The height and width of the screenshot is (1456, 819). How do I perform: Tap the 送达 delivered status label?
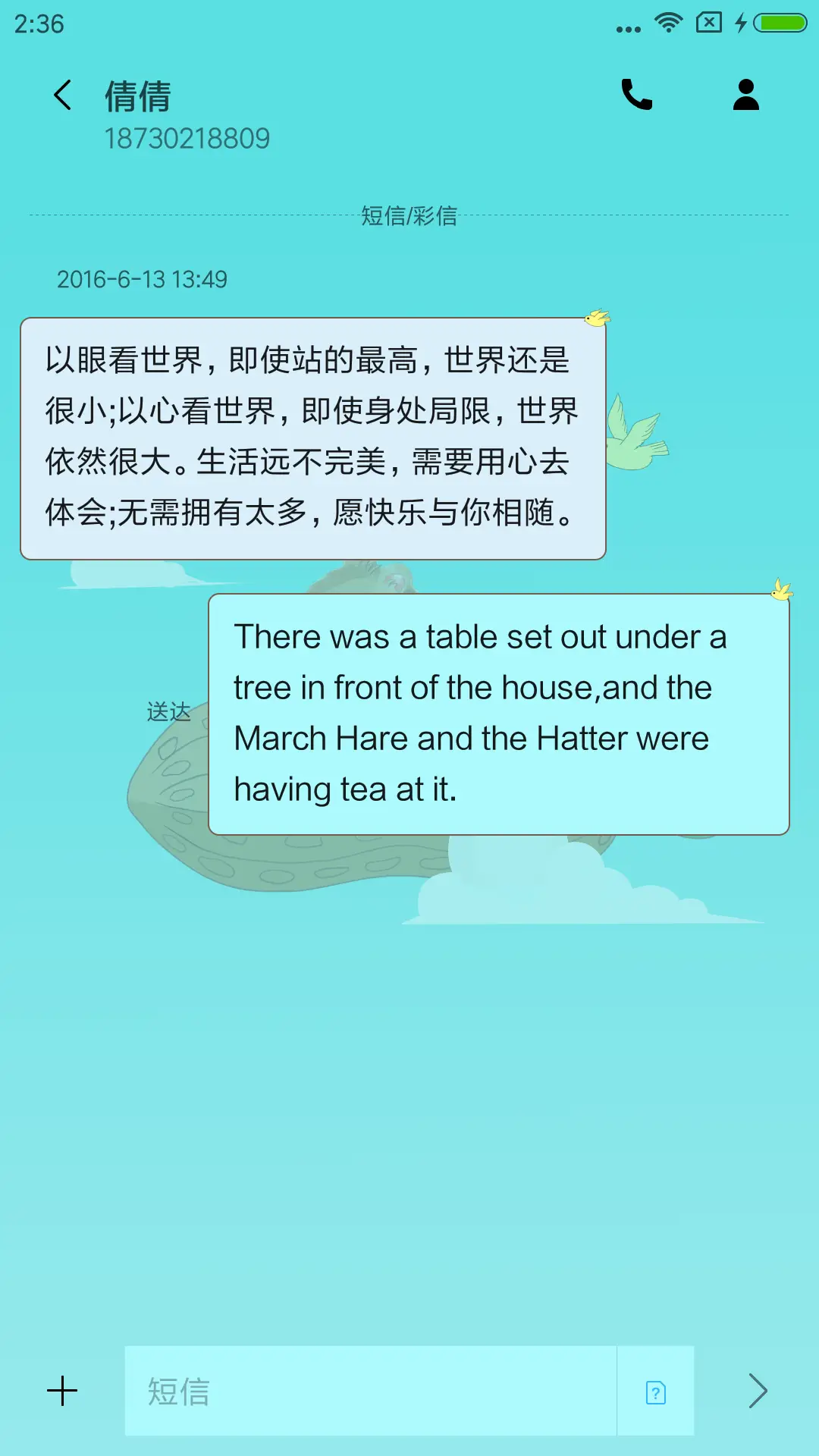[x=168, y=713]
